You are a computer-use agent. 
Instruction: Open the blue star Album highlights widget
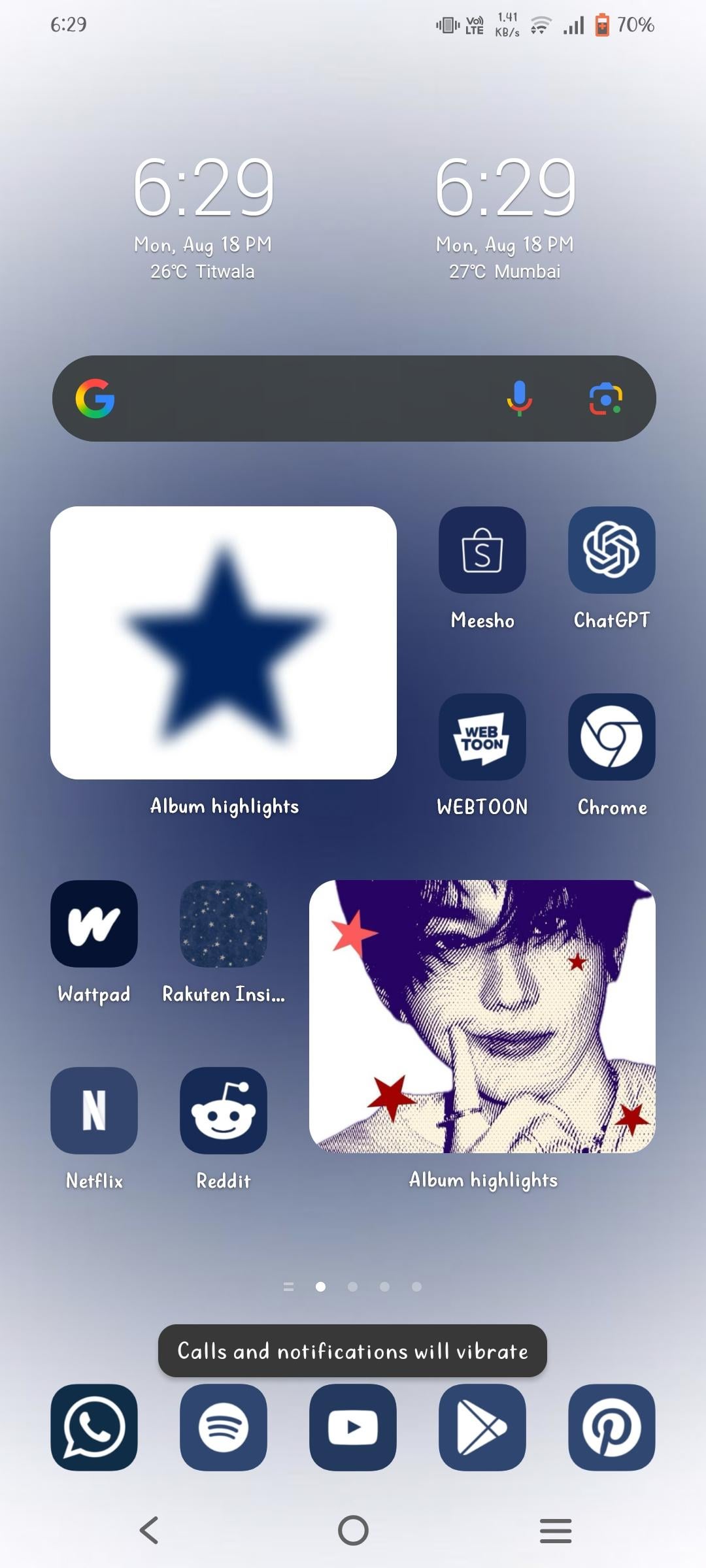(x=223, y=643)
